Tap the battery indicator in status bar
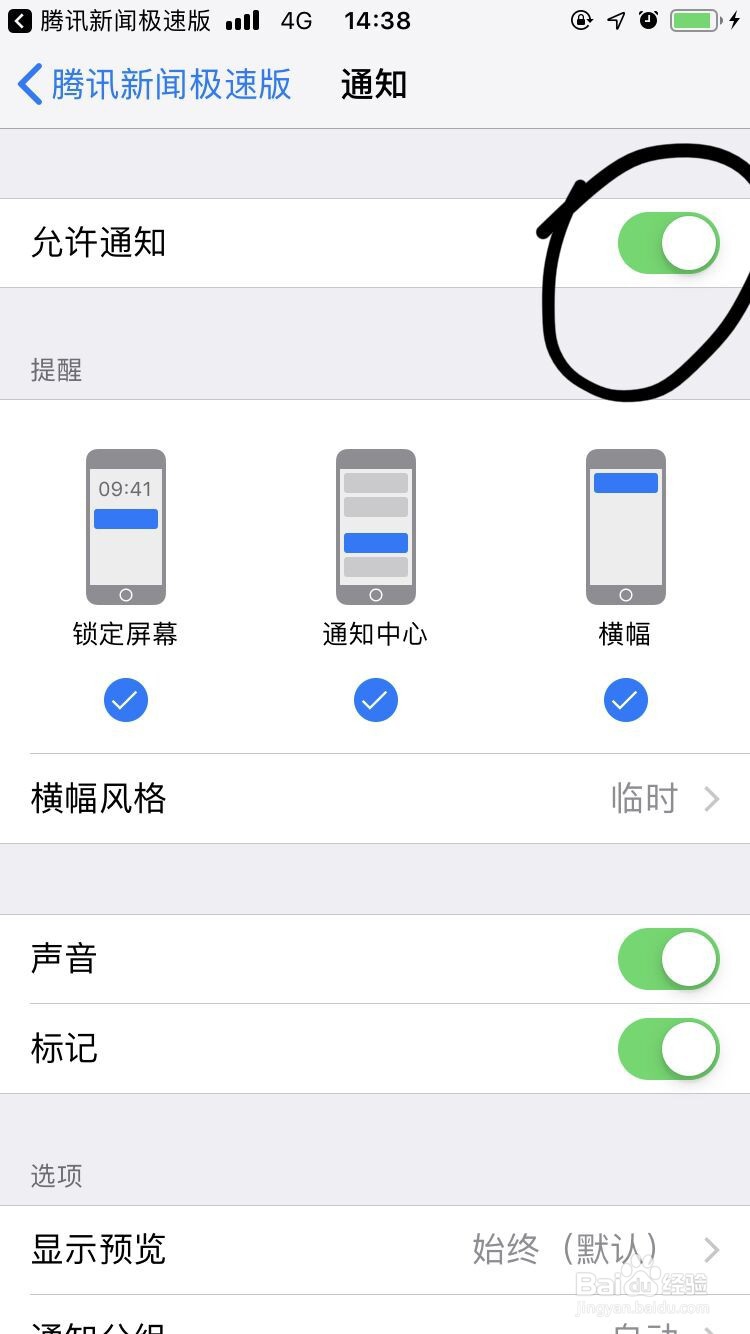 point(692,18)
